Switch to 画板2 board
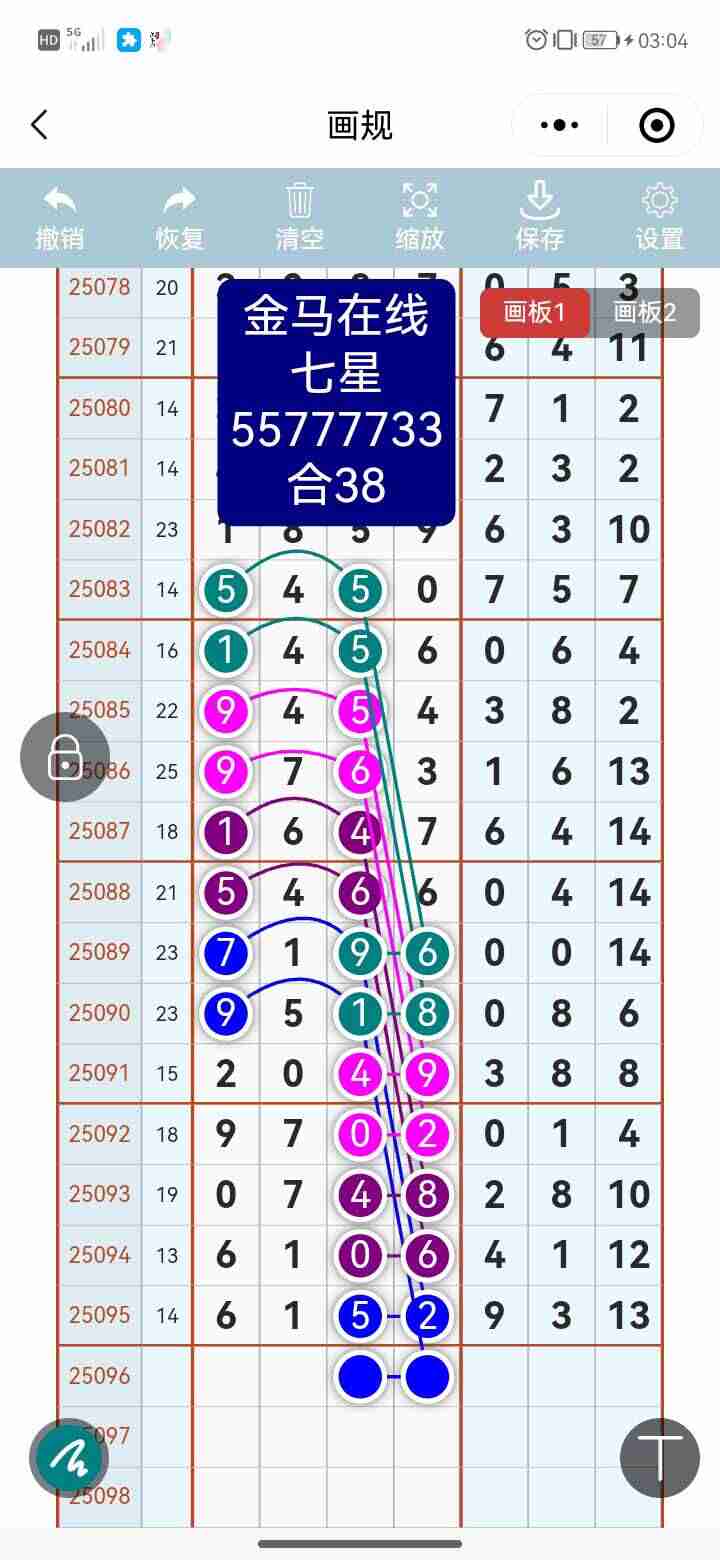The image size is (720, 1560). click(x=645, y=312)
